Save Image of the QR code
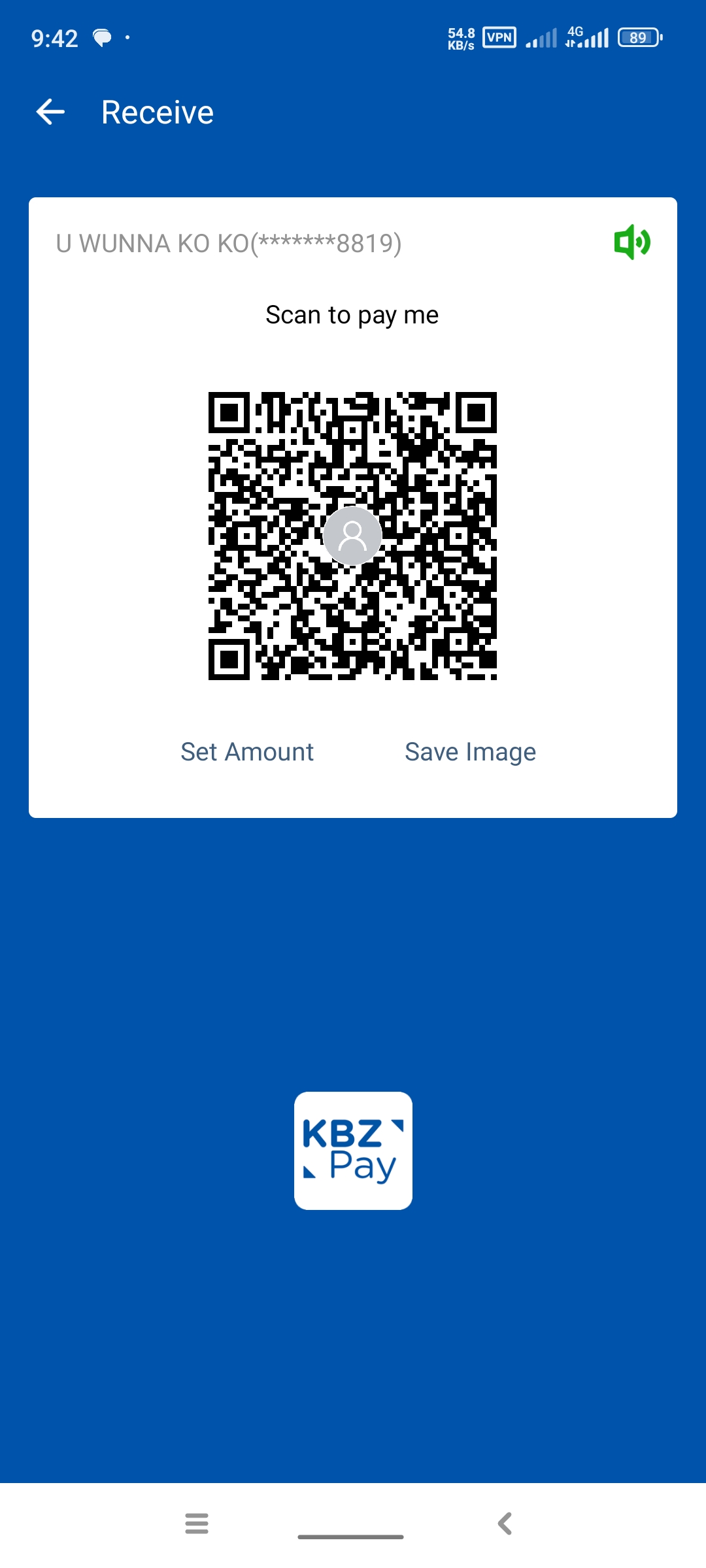706x1568 pixels. pos(470,752)
